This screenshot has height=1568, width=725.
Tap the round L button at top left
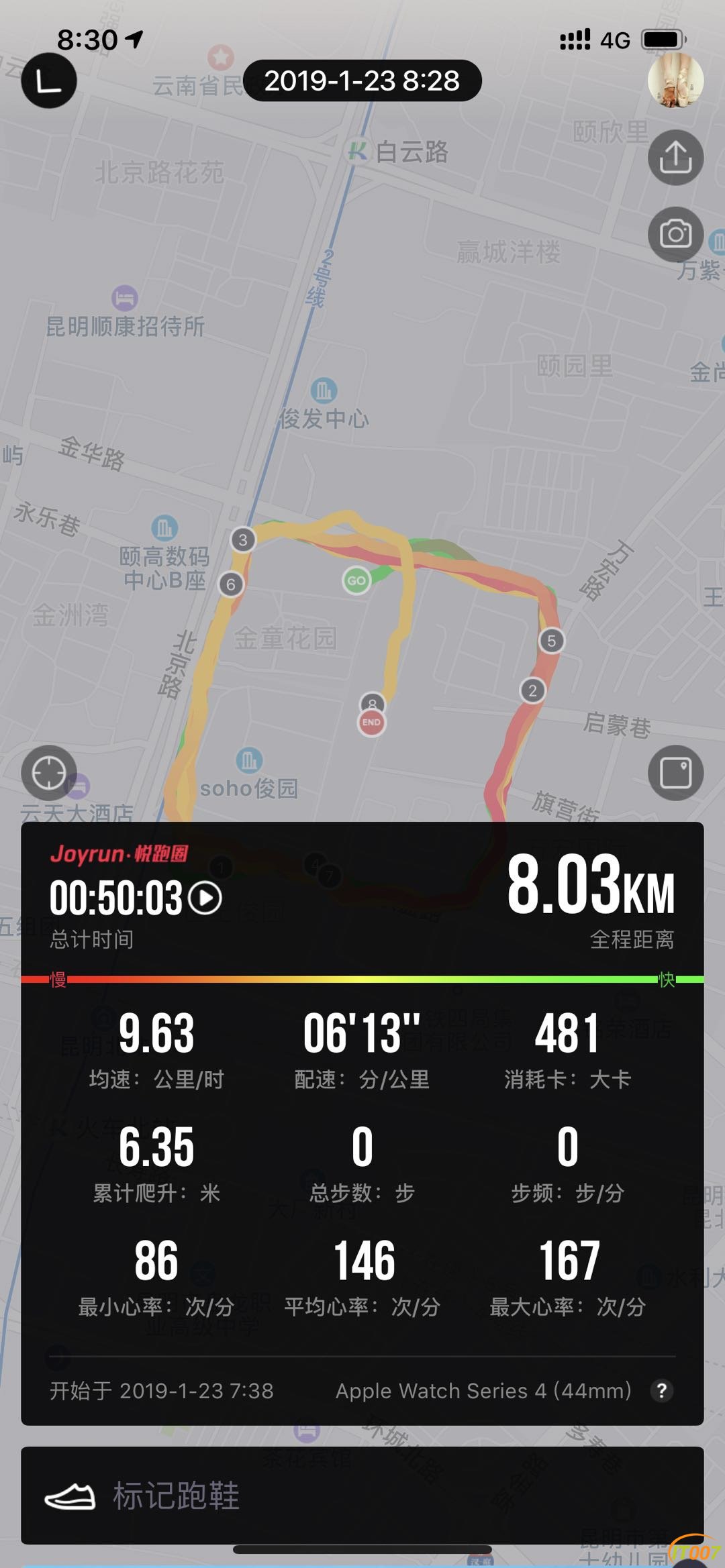[x=49, y=81]
